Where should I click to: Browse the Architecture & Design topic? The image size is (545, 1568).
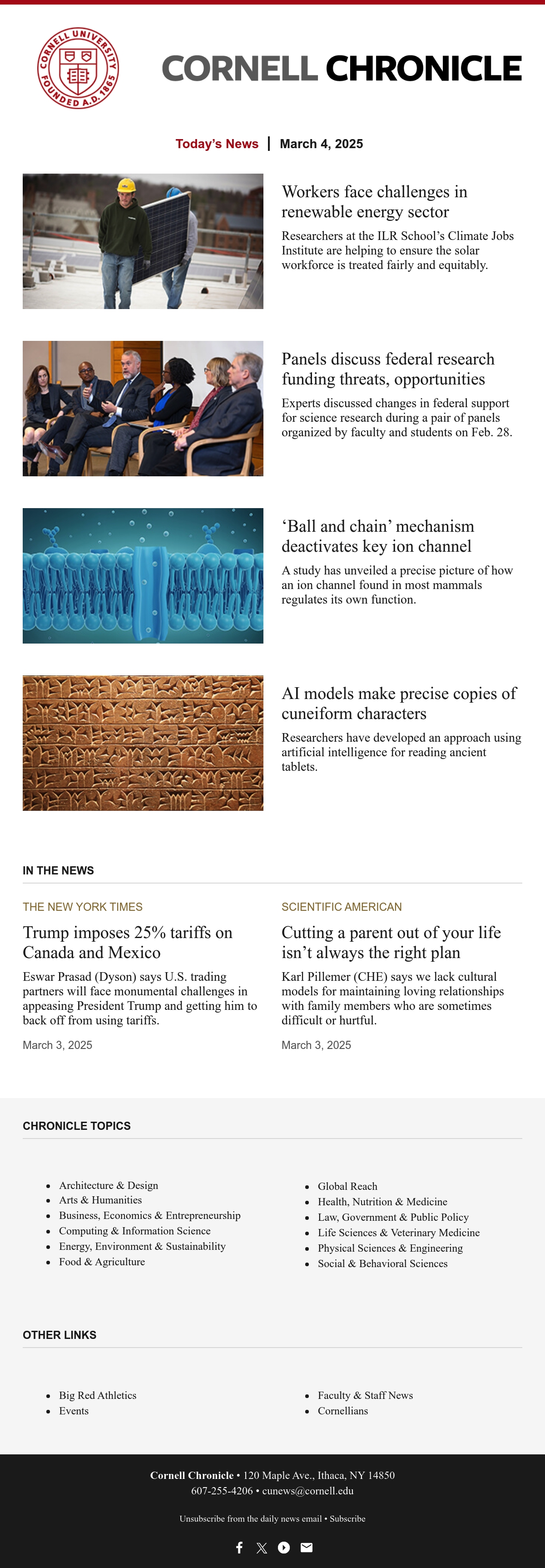108,1185
